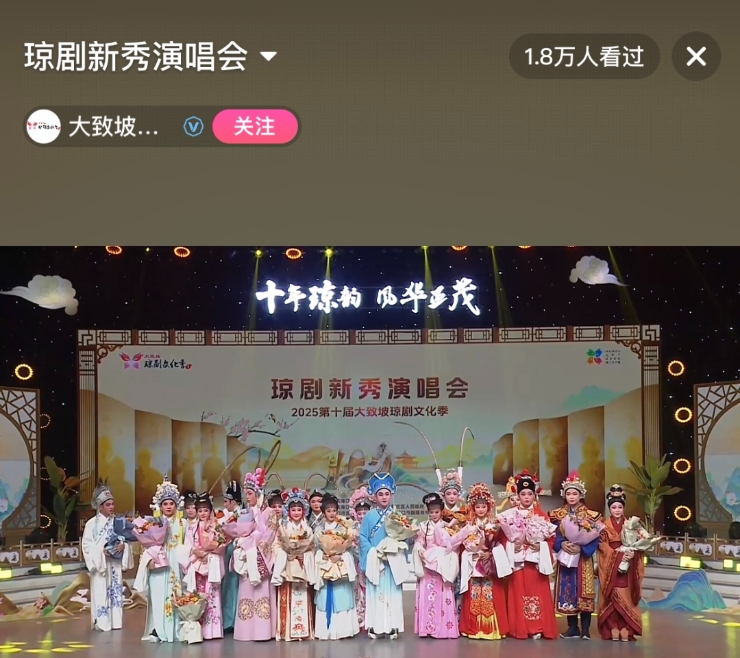View the 1.8万人看过 audience list

click(x=584, y=56)
